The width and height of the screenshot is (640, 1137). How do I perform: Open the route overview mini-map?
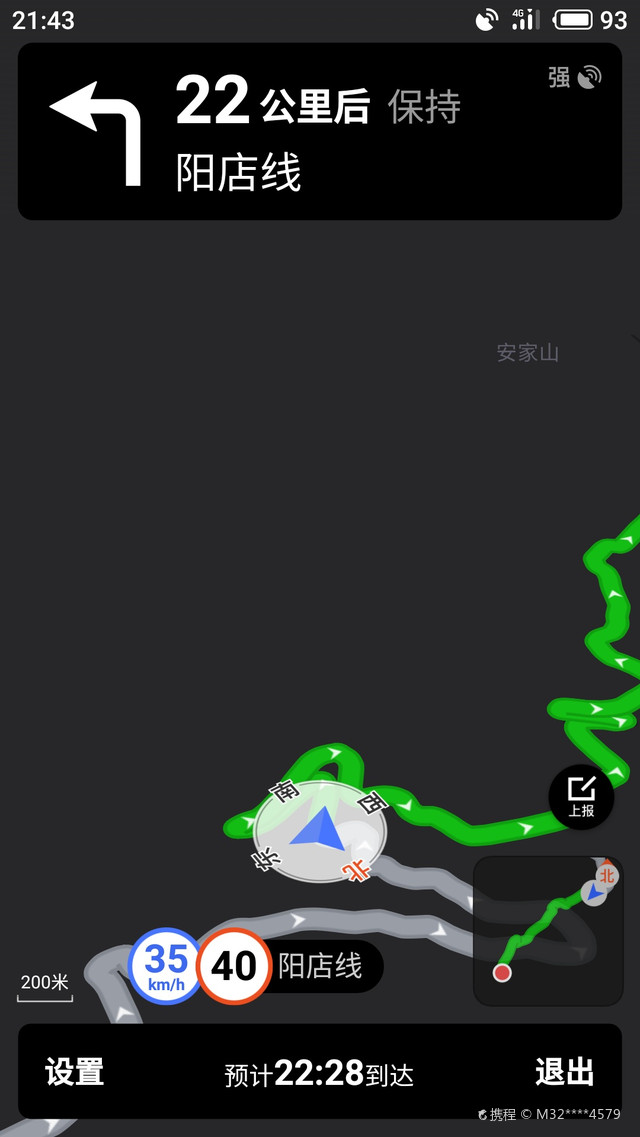coord(547,931)
